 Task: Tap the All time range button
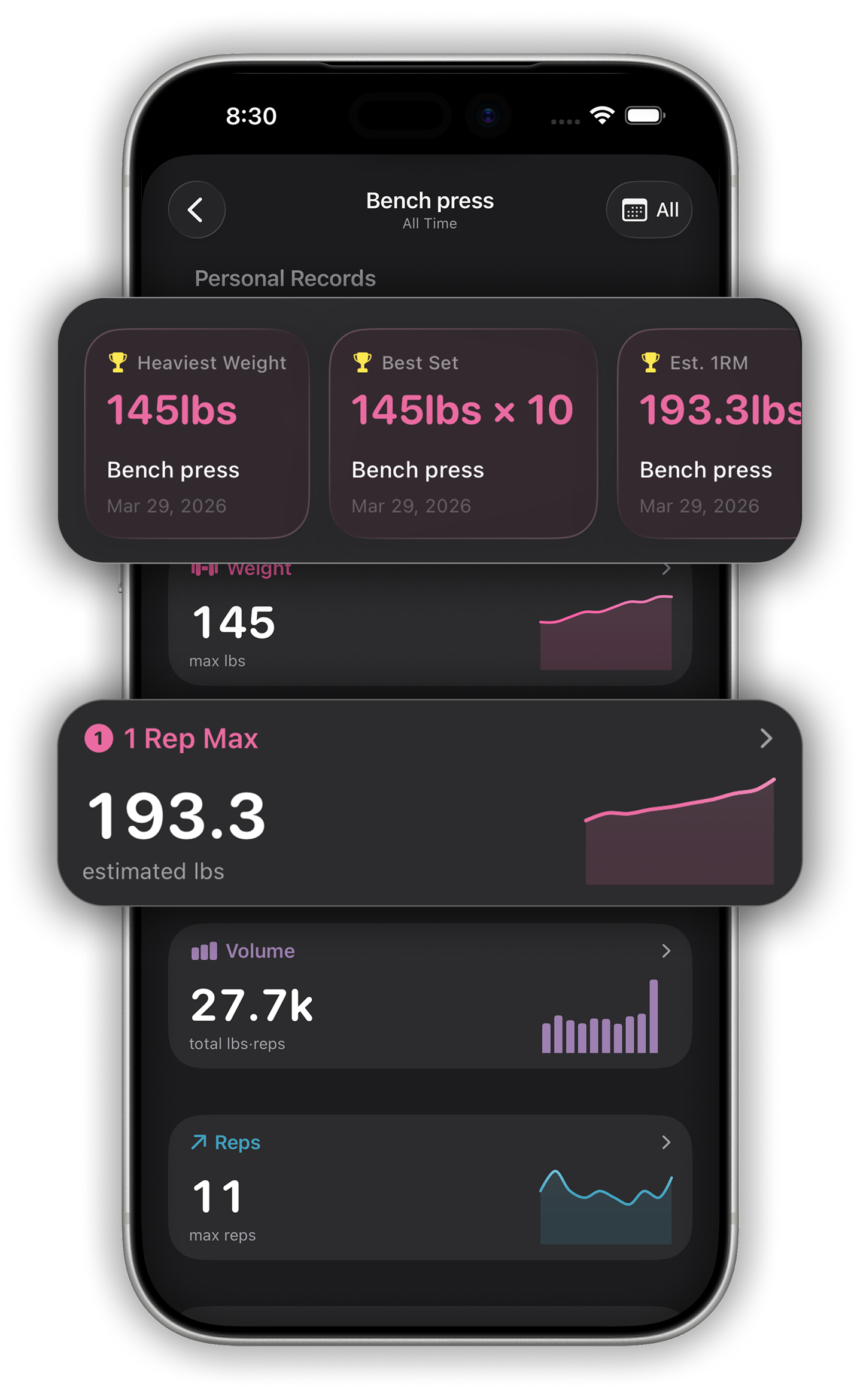649,209
